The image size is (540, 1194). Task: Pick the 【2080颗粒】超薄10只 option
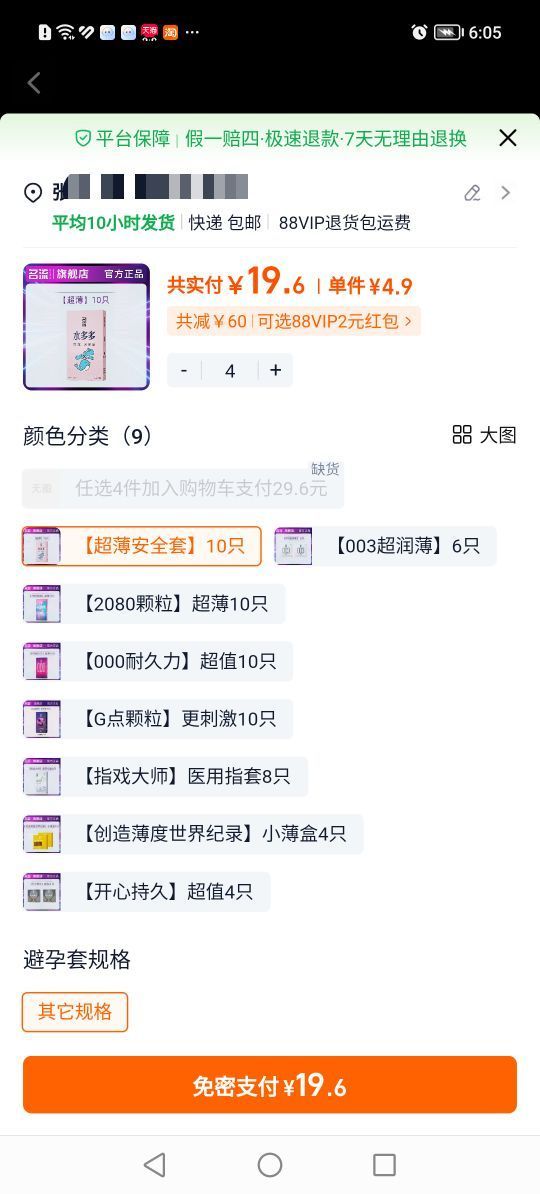(154, 604)
